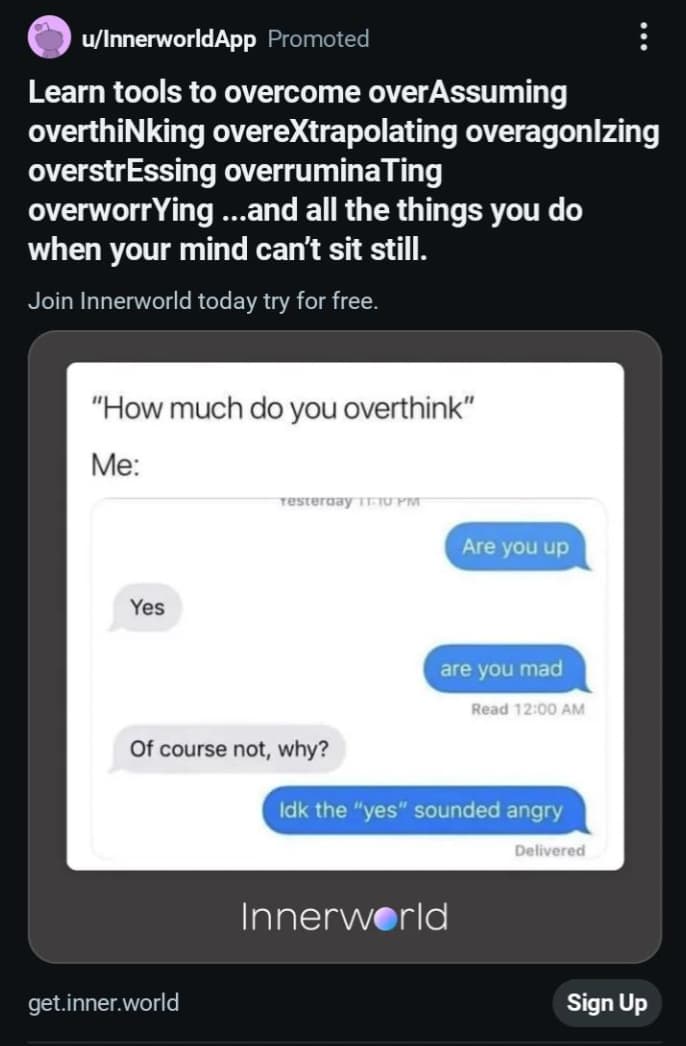
Task: Visit the get.inner.world link
Action: point(104,1003)
